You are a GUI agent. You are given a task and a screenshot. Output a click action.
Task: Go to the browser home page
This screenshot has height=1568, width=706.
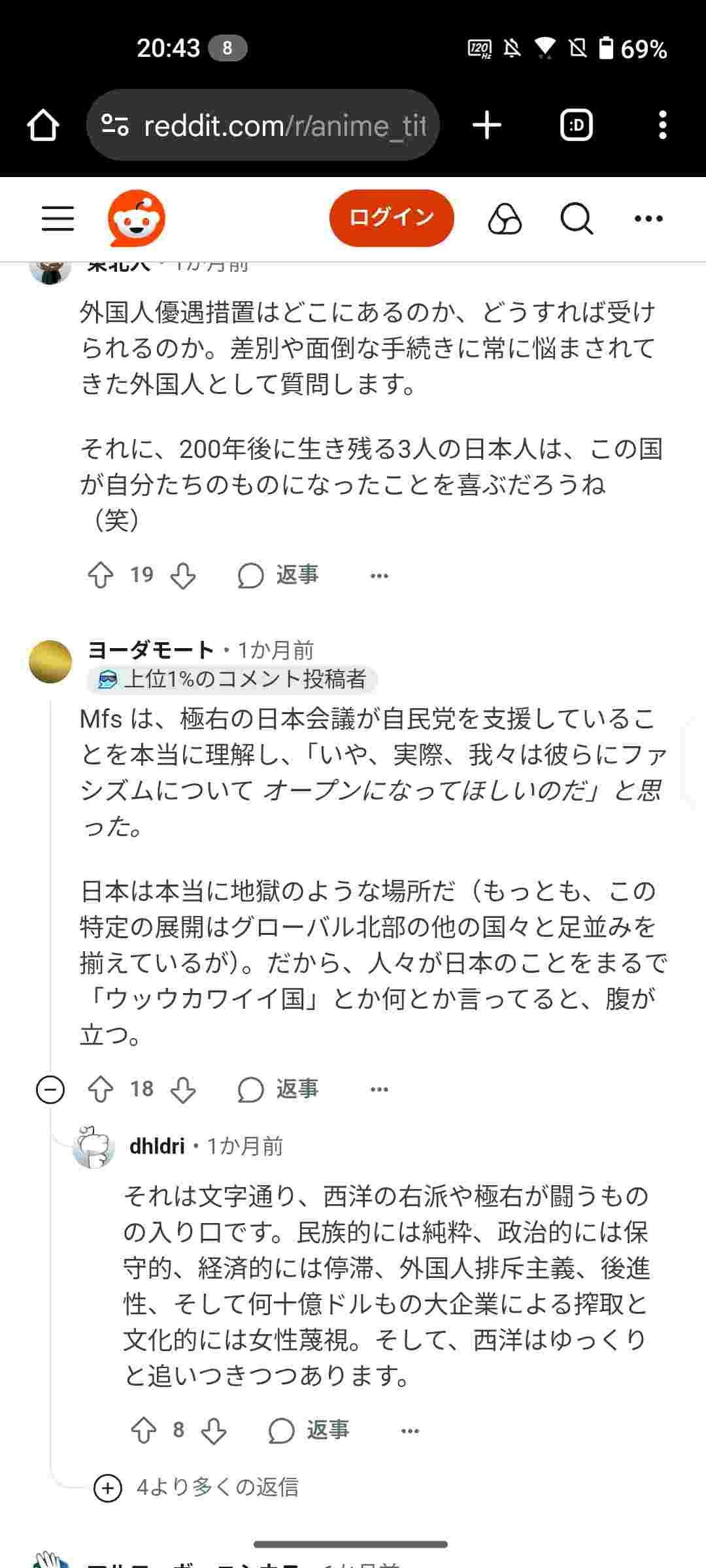coord(43,125)
